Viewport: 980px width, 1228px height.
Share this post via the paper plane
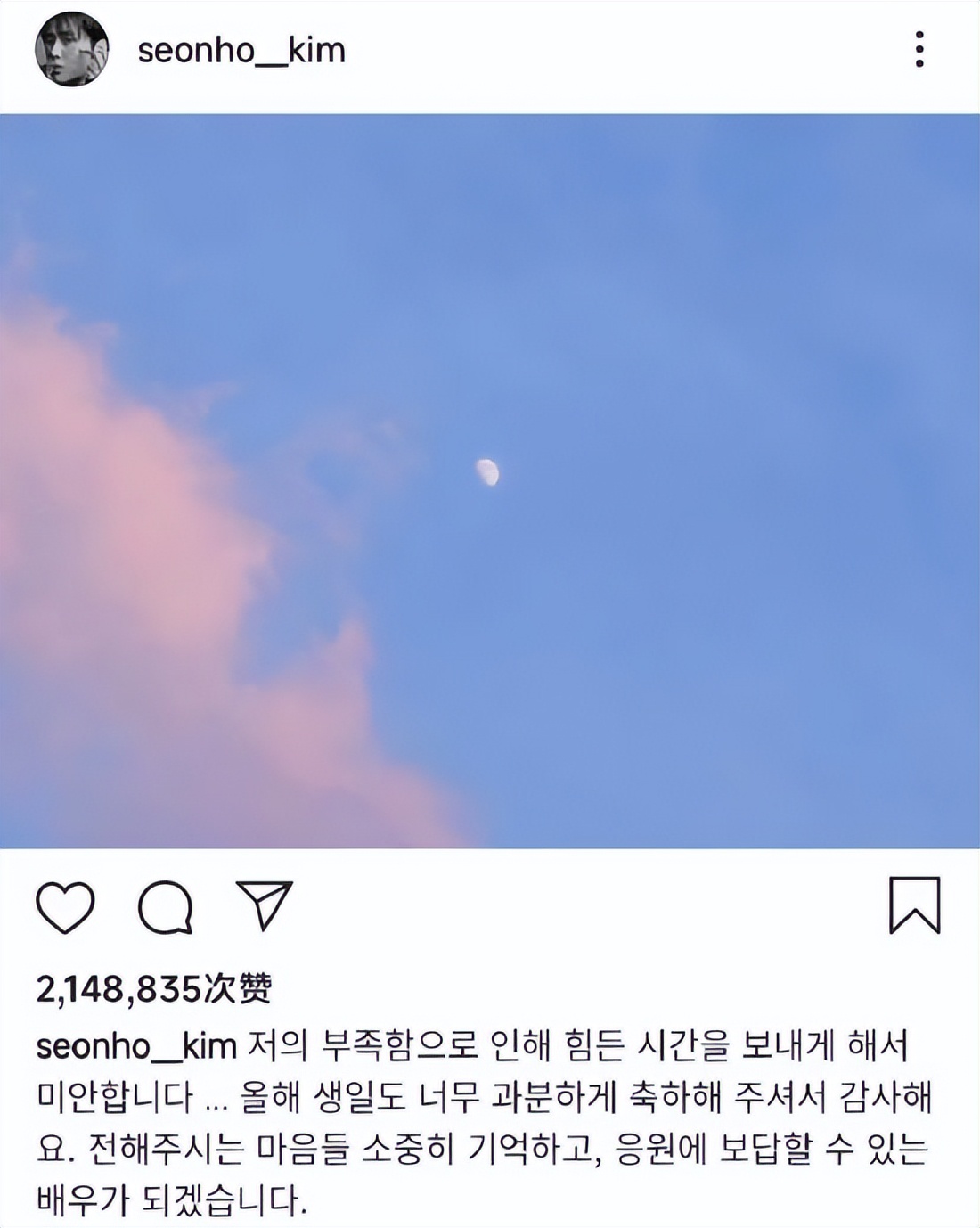tap(264, 905)
